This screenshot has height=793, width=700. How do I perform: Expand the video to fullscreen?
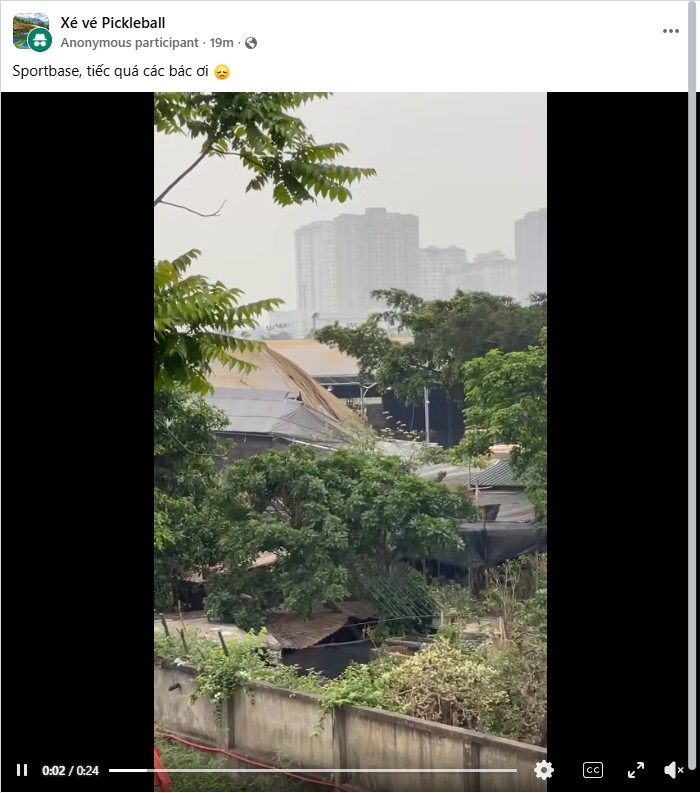[x=636, y=770]
